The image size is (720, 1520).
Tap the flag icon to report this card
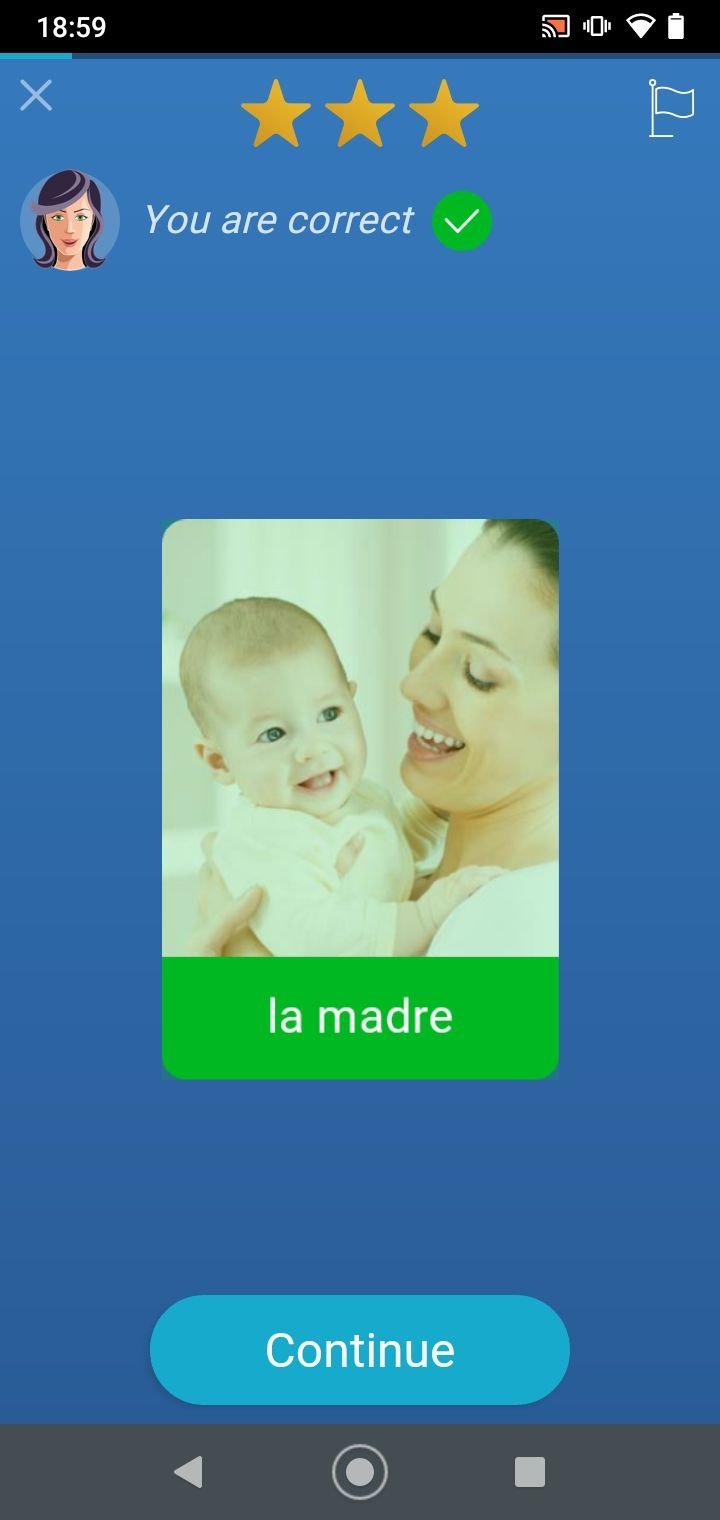[x=670, y=108]
